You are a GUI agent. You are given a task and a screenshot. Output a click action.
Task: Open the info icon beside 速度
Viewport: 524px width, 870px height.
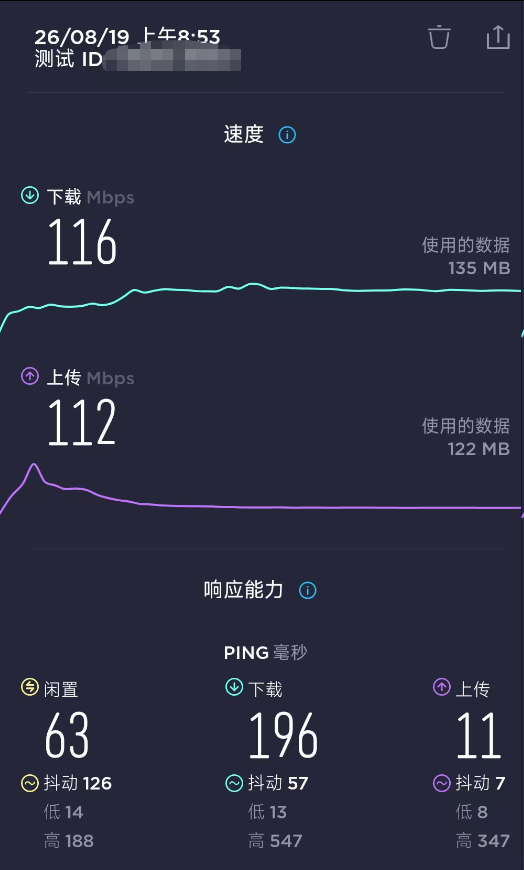point(287,135)
